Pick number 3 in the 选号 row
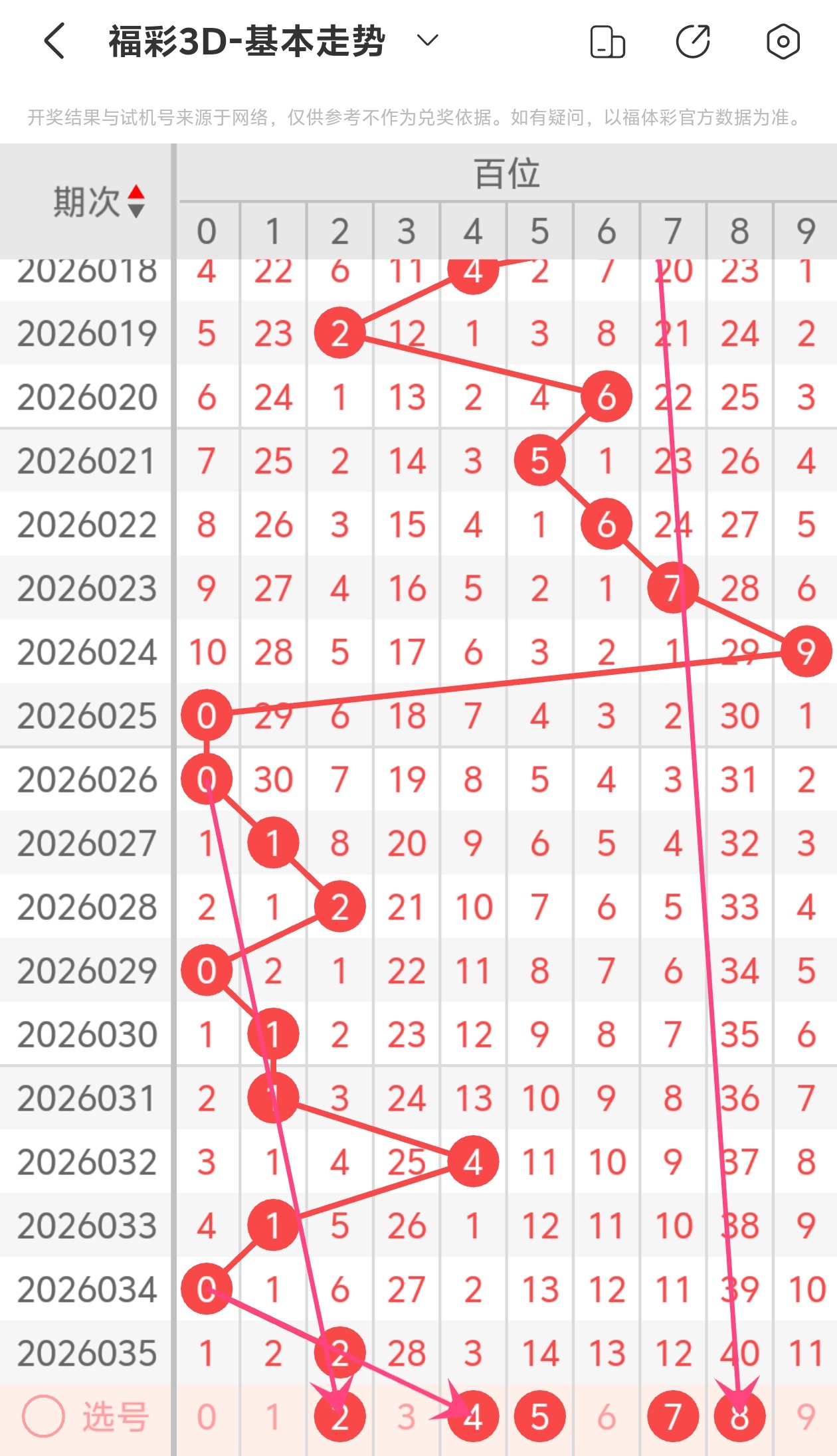This screenshot has width=837, height=1456. pyautogui.click(x=407, y=1417)
